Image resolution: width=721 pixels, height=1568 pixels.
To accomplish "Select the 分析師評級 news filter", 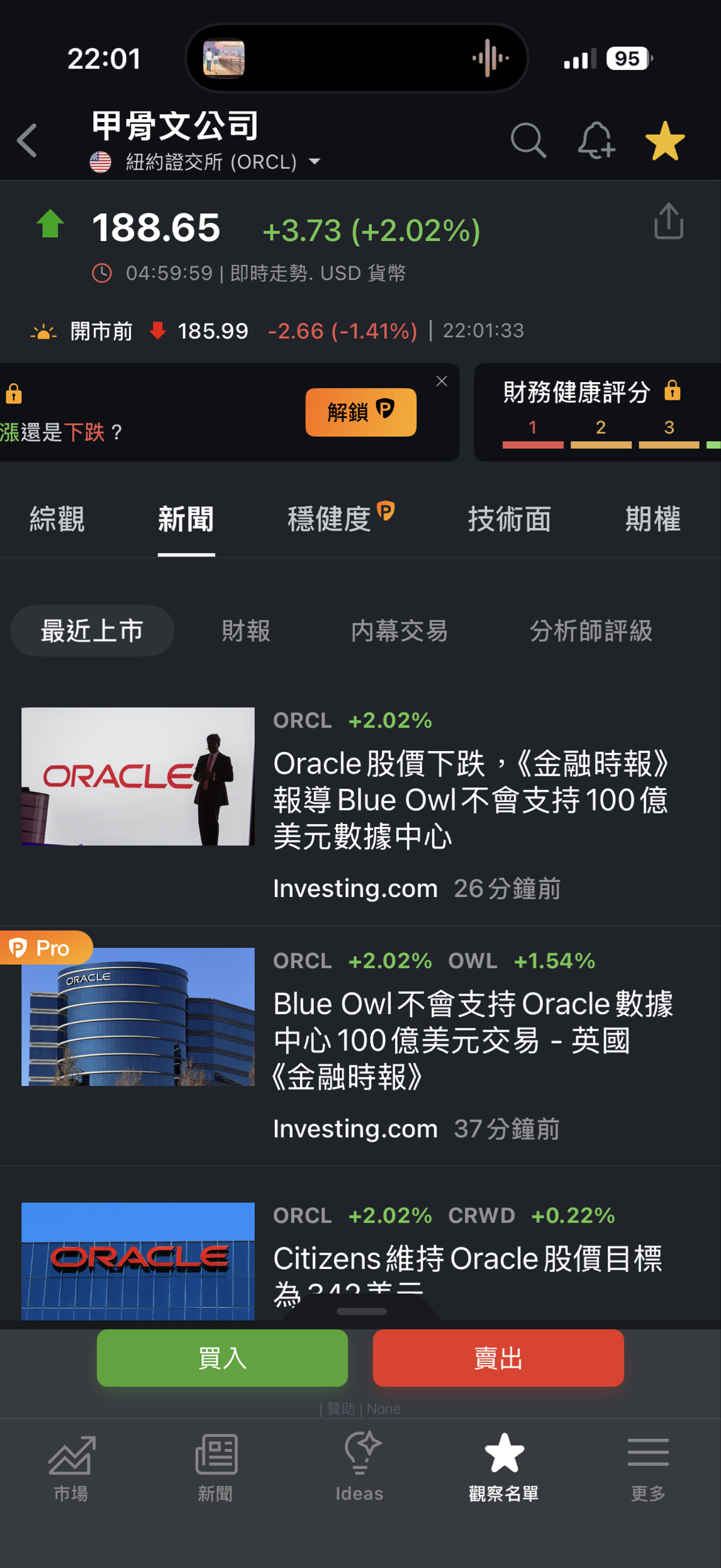I will click(x=591, y=631).
